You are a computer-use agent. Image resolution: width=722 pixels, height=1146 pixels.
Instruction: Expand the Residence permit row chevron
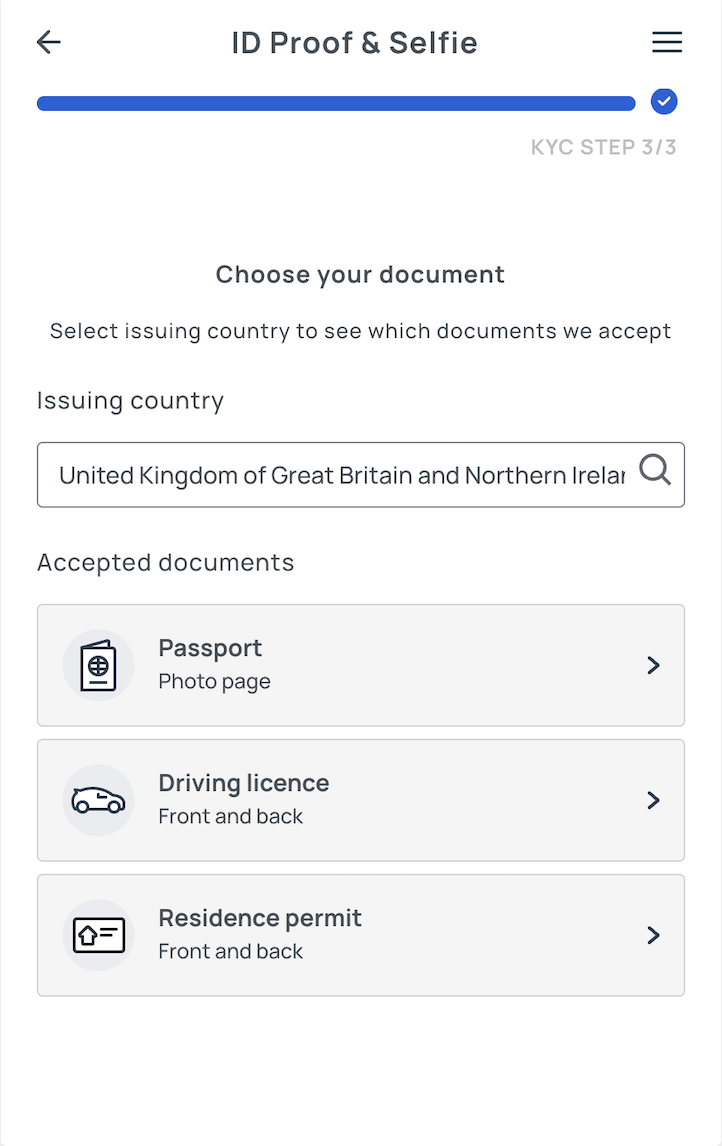pos(653,935)
